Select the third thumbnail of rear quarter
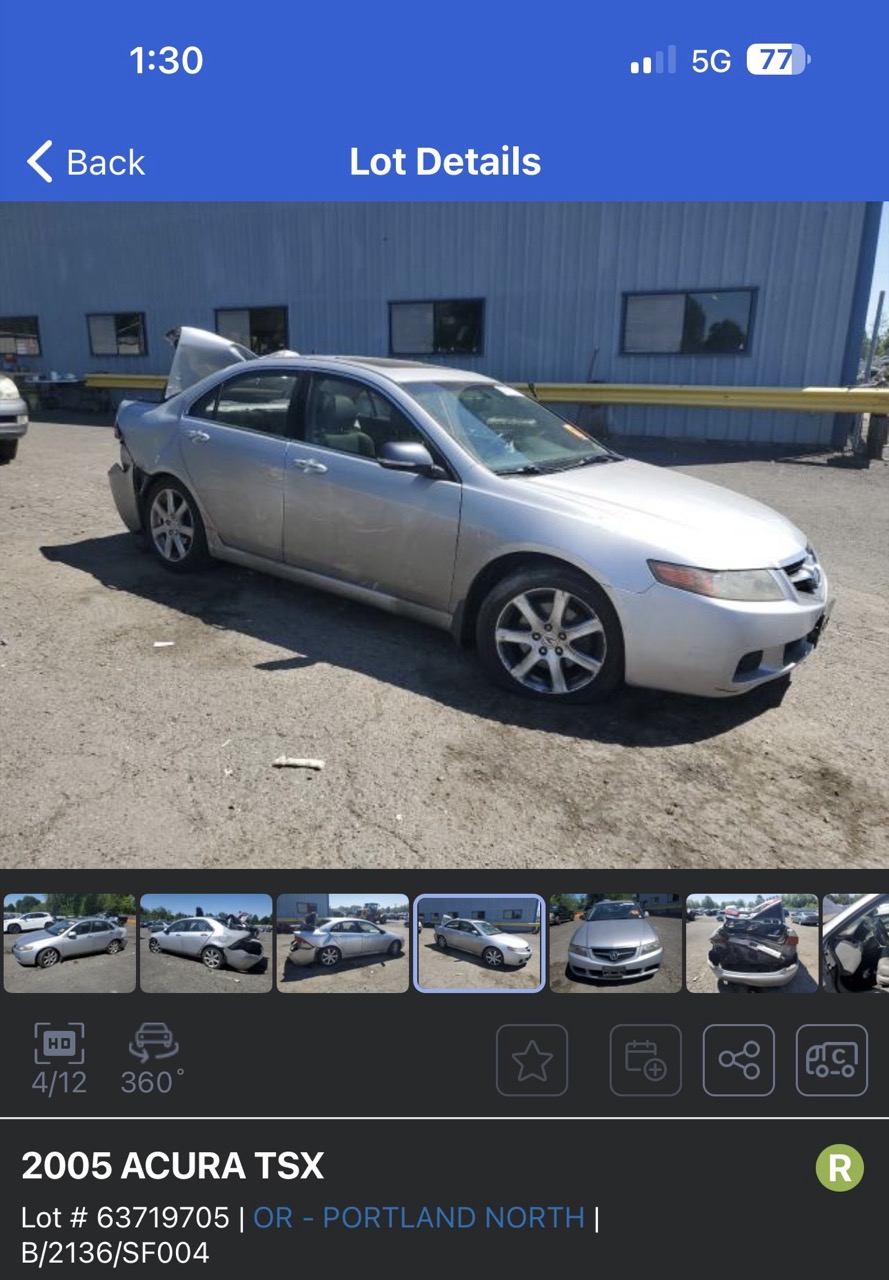This screenshot has height=1280, width=889. [343, 943]
